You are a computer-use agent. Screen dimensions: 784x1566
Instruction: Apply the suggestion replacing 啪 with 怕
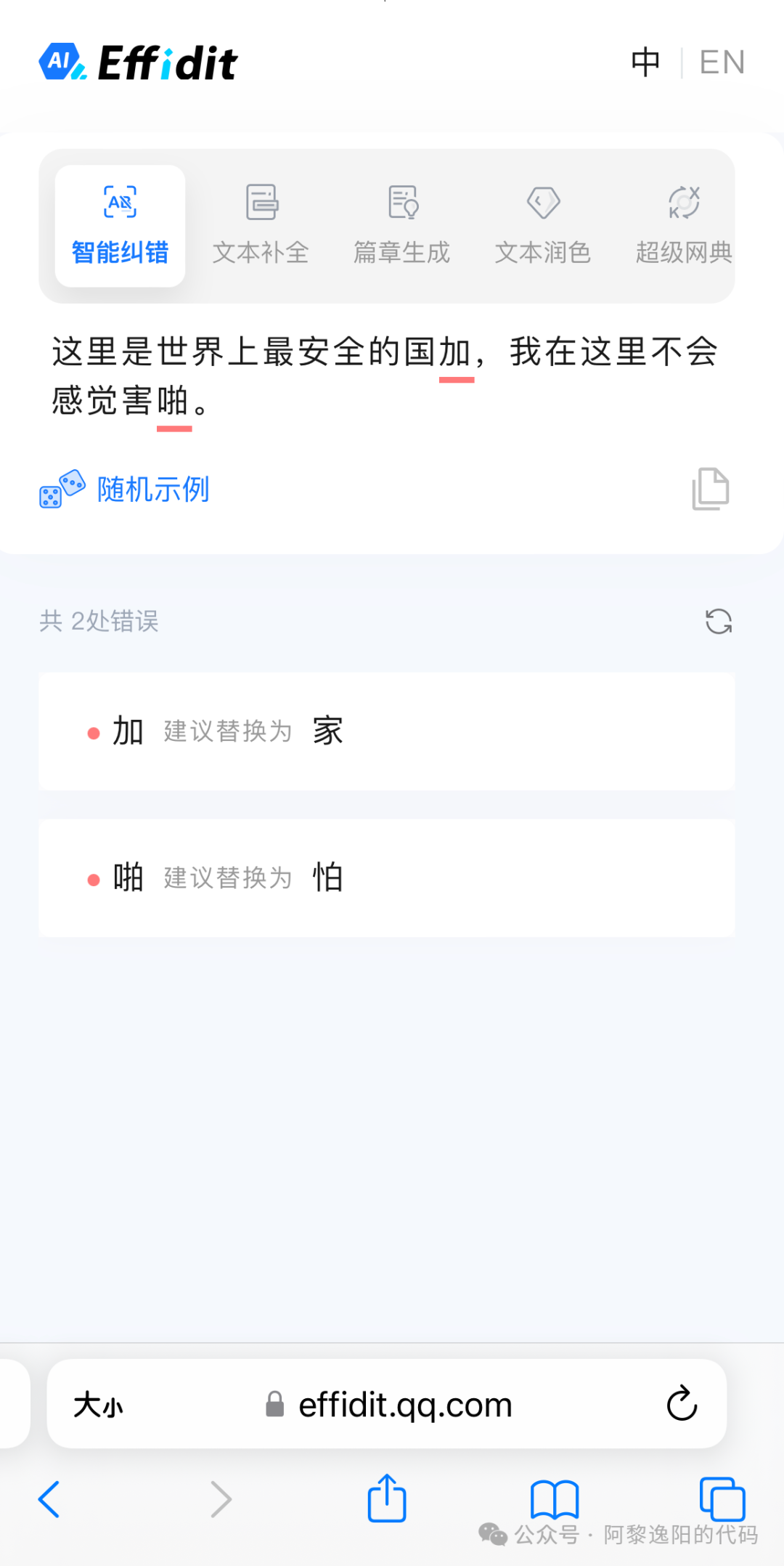pyautogui.click(x=386, y=877)
